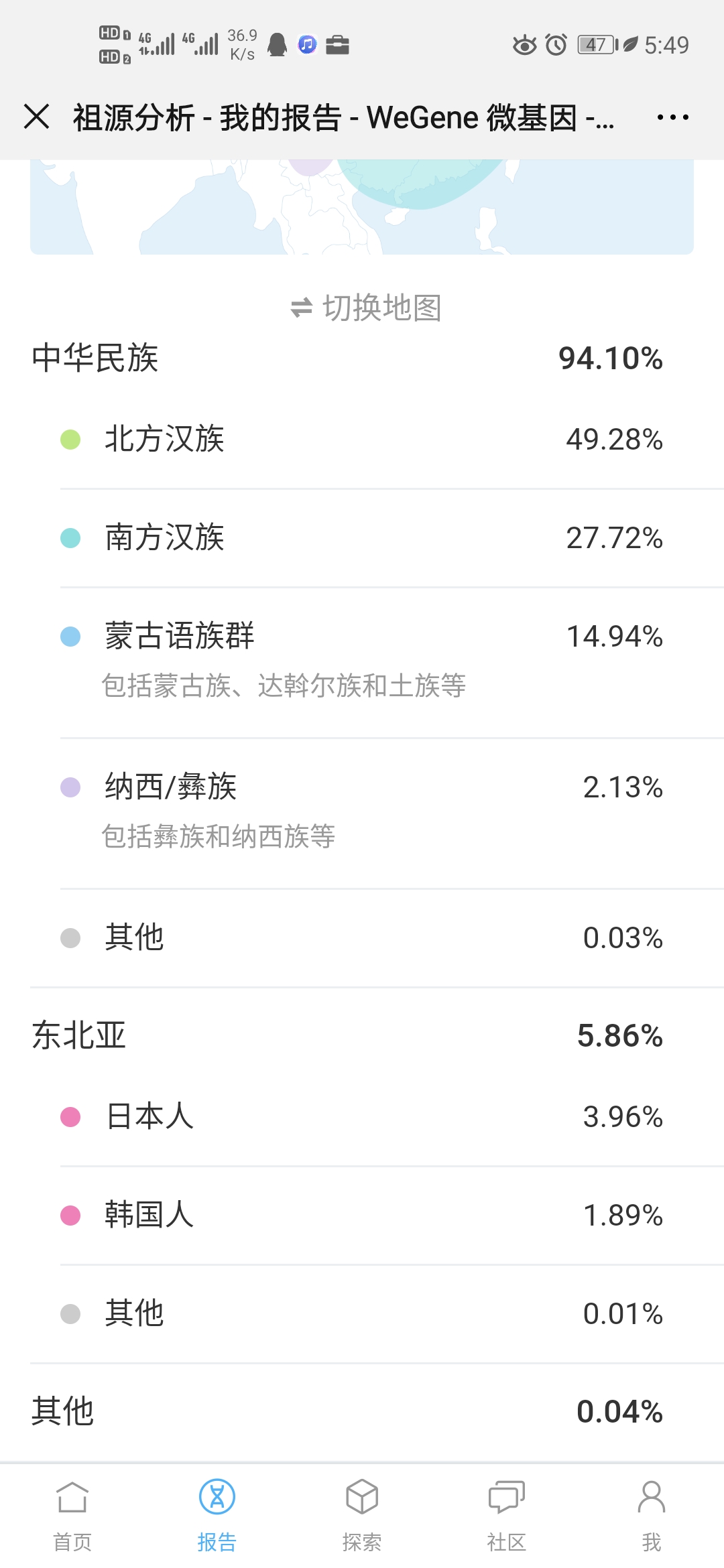Close the WeGene report webpage
The width and height of the screenshot is (724, 1568).
pyautogui.click(x=37, y=117)
